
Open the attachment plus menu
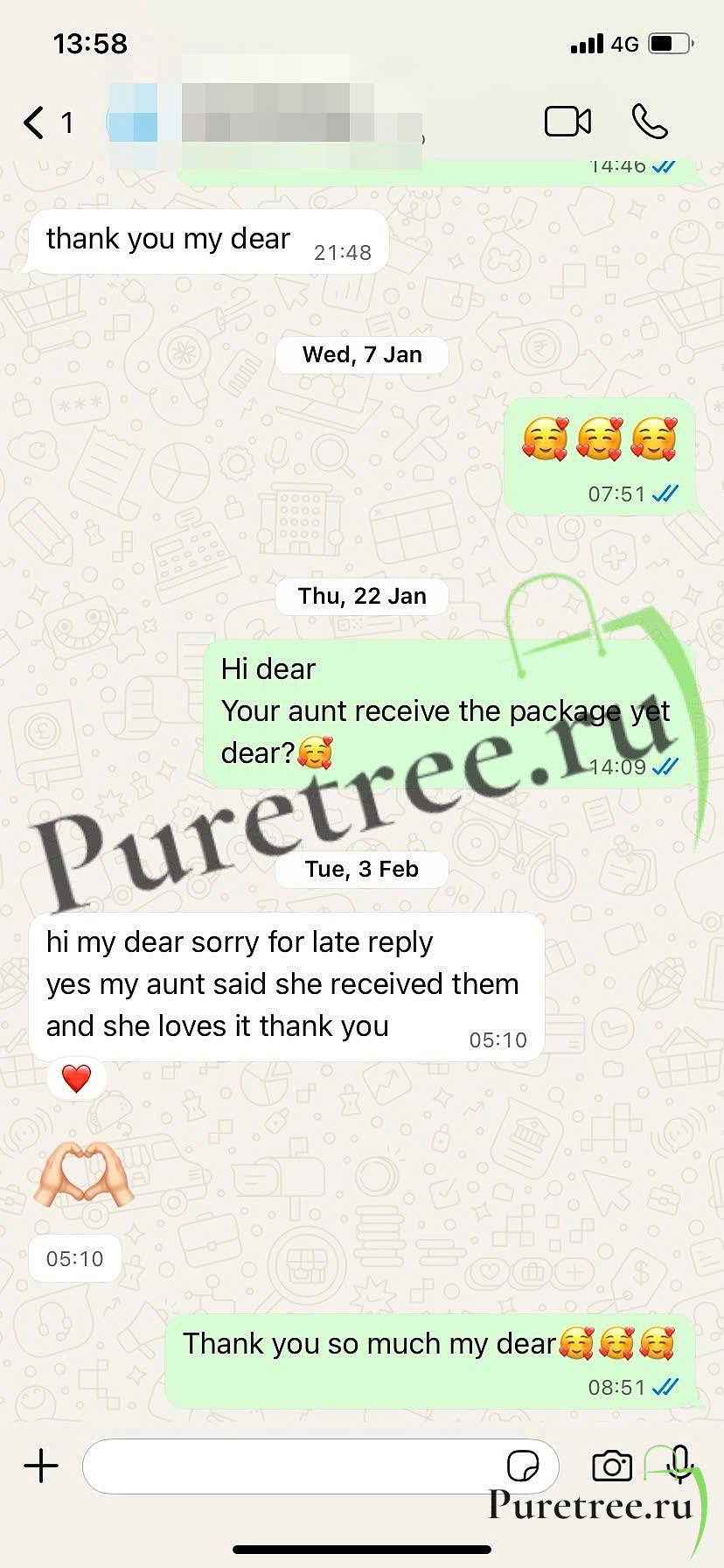coord(41,1466)
